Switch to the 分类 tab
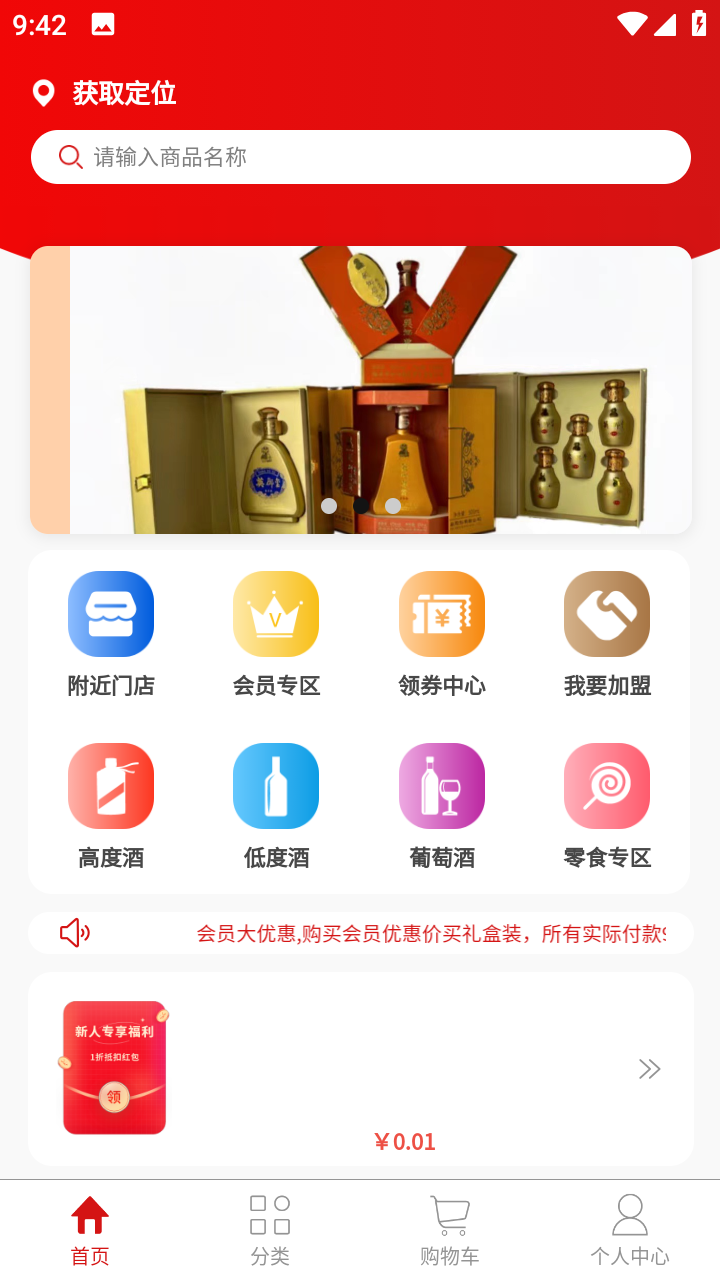The height and width of the screenshot is (1280, 720). coord(270,1230)
